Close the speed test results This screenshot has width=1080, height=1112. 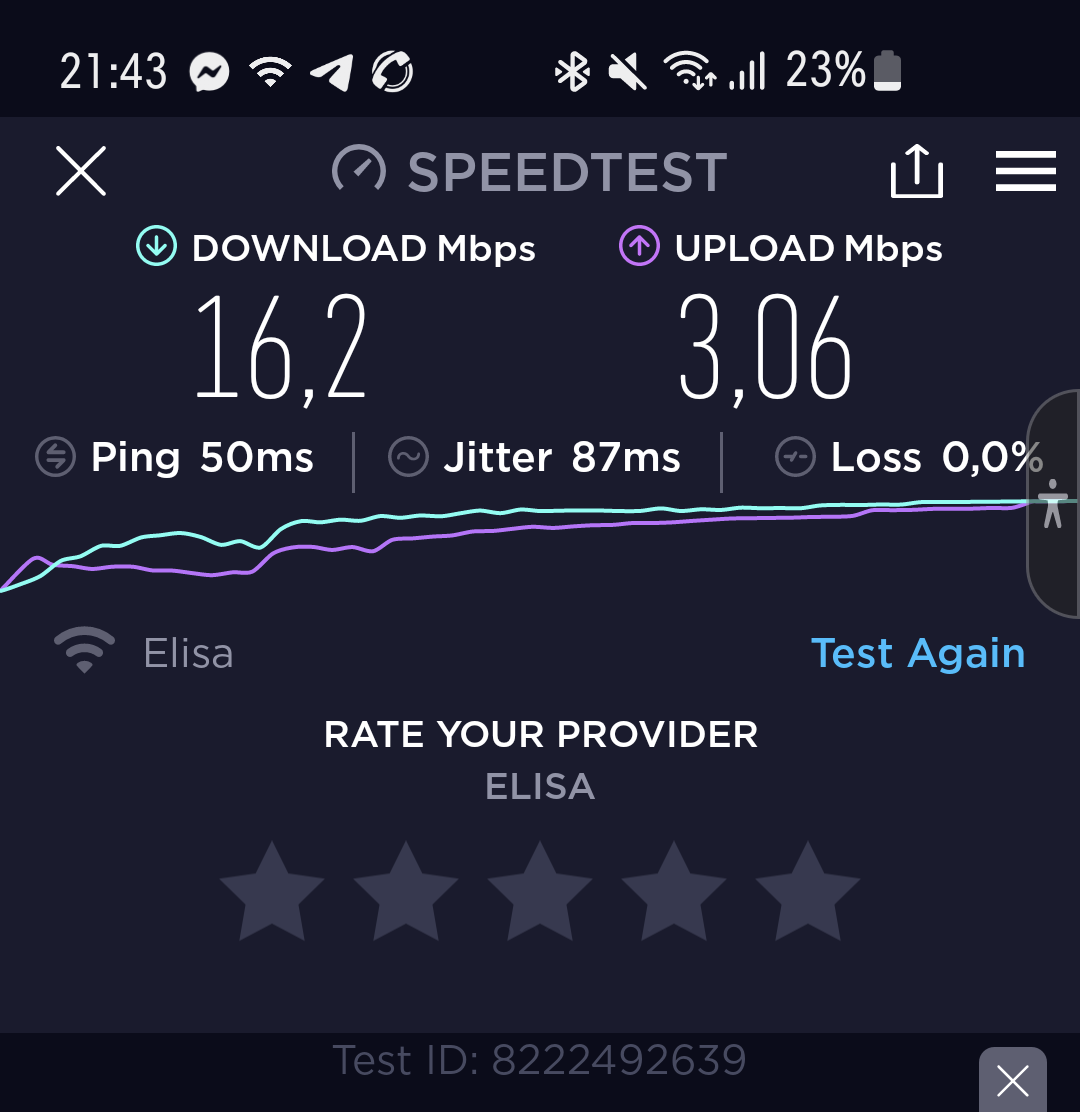coord(81,171)
